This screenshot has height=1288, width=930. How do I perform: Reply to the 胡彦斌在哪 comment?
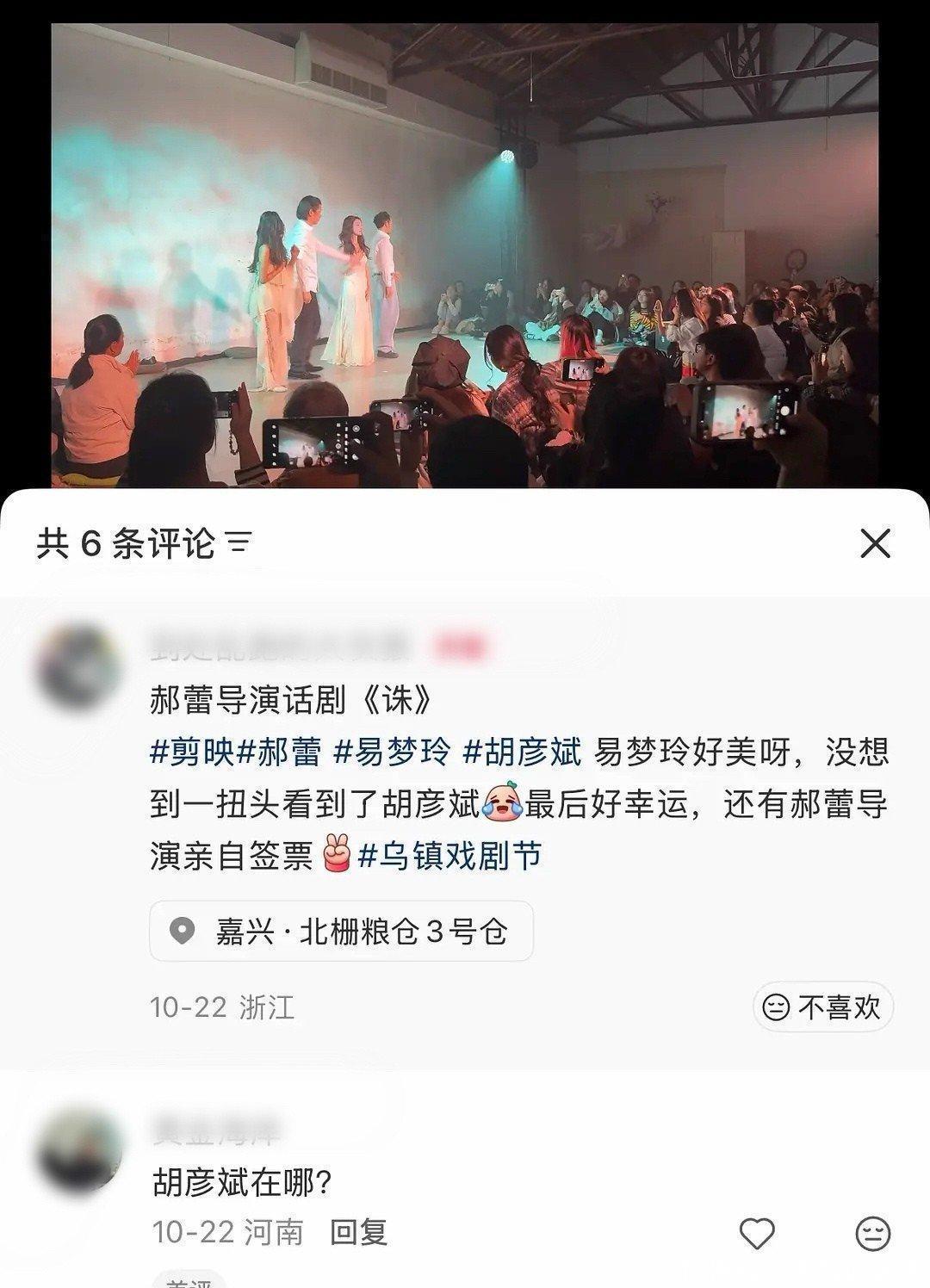pos(358,1232)
